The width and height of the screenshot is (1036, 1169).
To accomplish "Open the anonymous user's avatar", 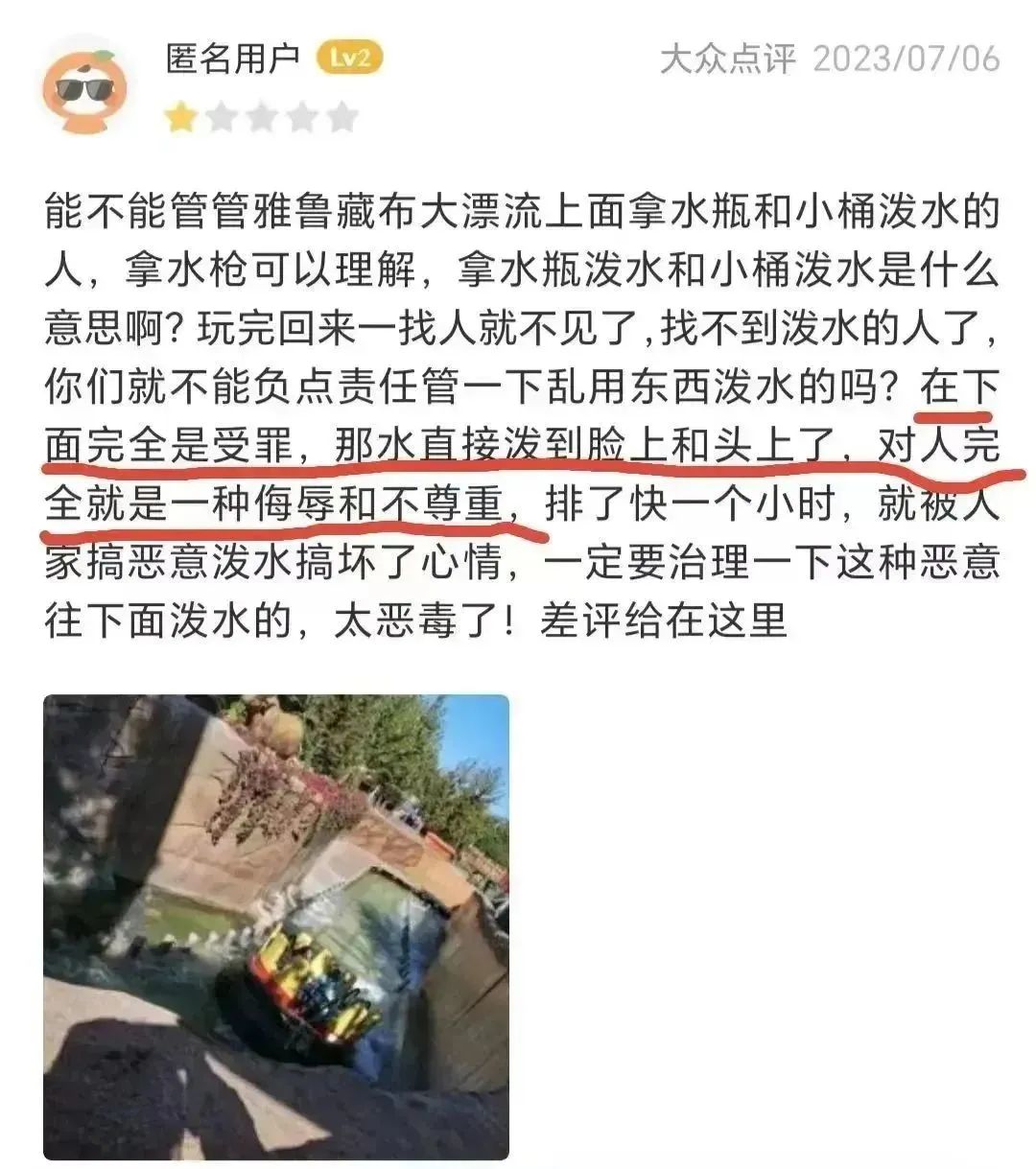I will click(x=84, y=87).
